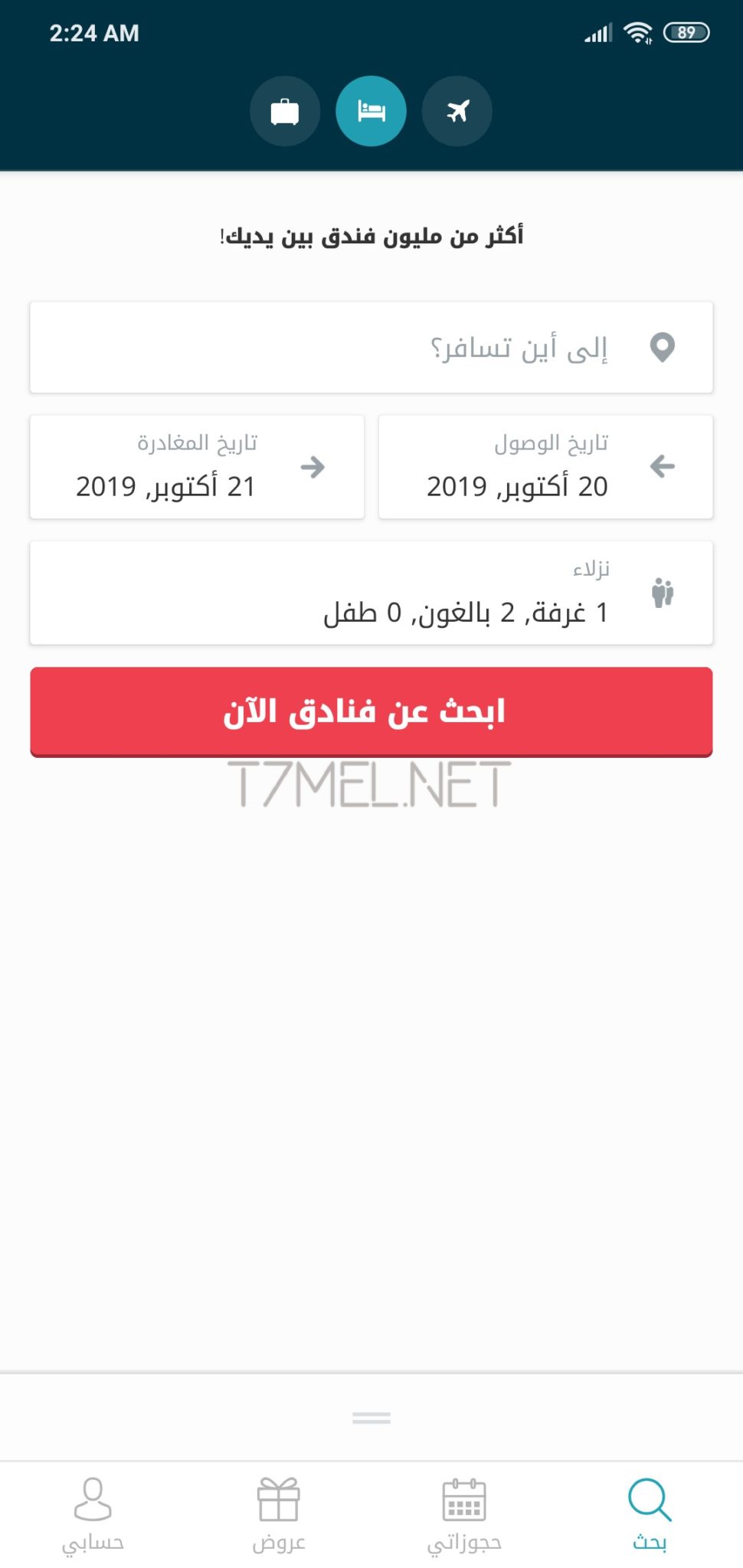Tap ابحث عن فنادق الآن search button
Viewport: 743px width, 1568px height.
(x=371, y=712)
